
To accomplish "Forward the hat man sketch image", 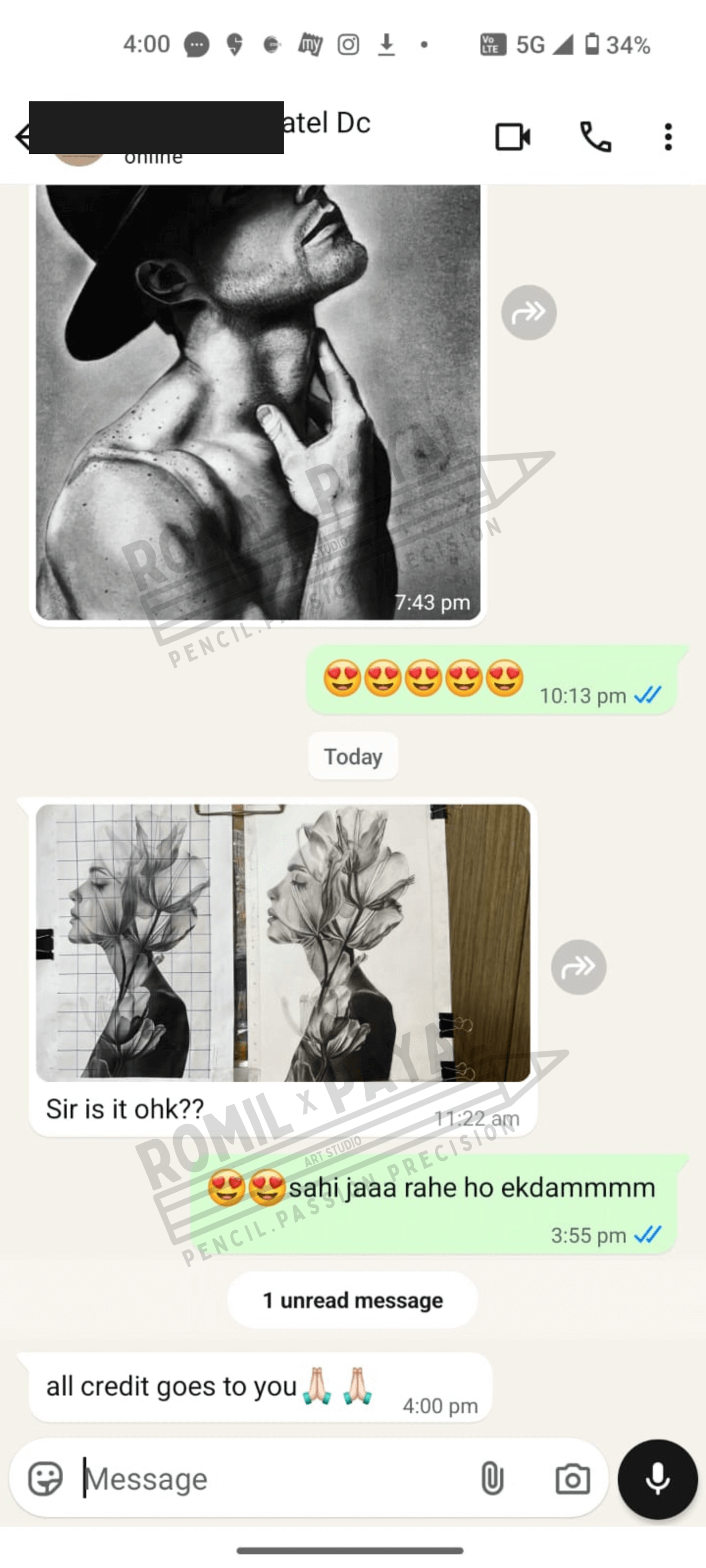I will [x=529, y=312].
